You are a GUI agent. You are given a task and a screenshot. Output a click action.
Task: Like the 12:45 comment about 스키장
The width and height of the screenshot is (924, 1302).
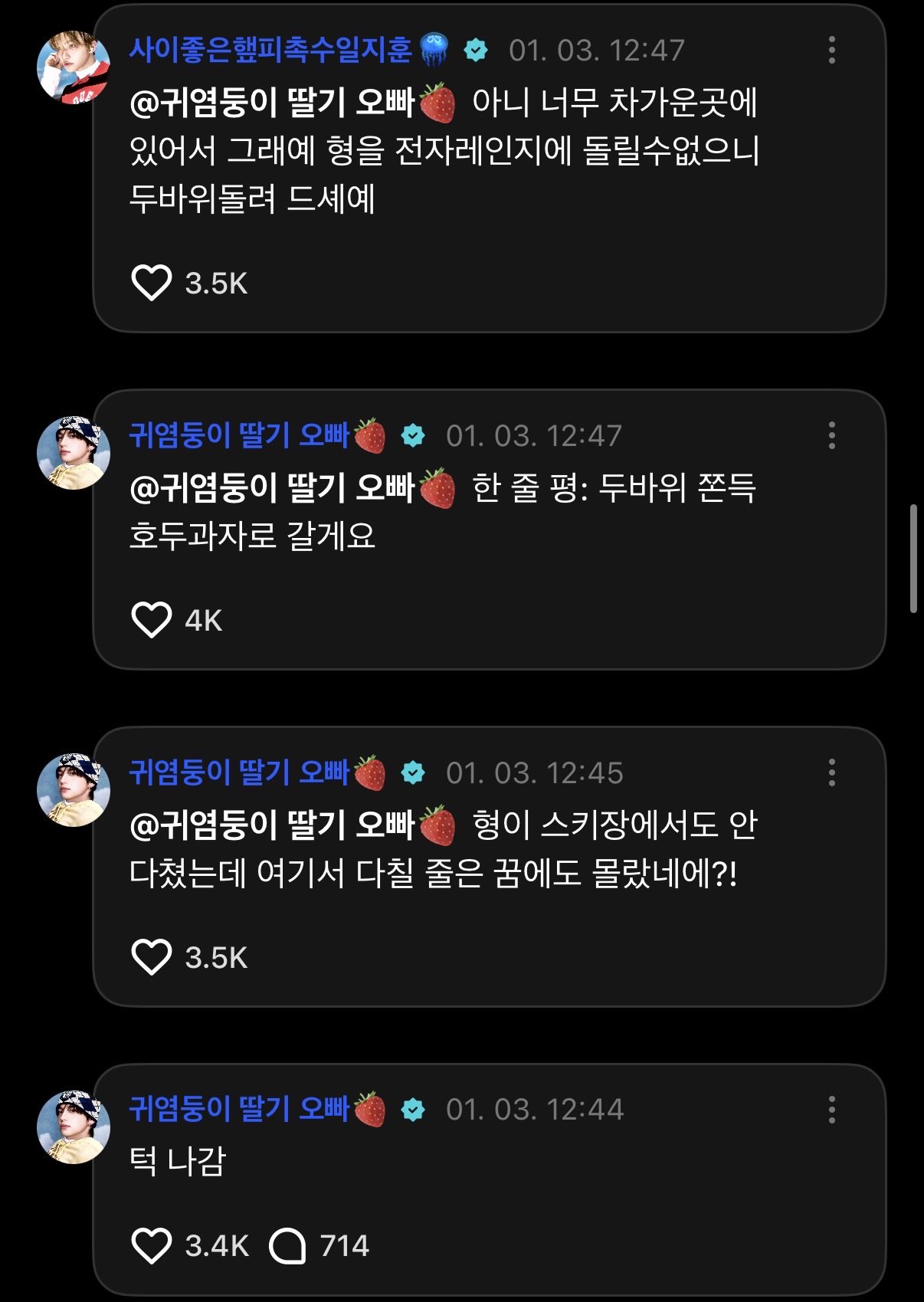coord(151,957)
